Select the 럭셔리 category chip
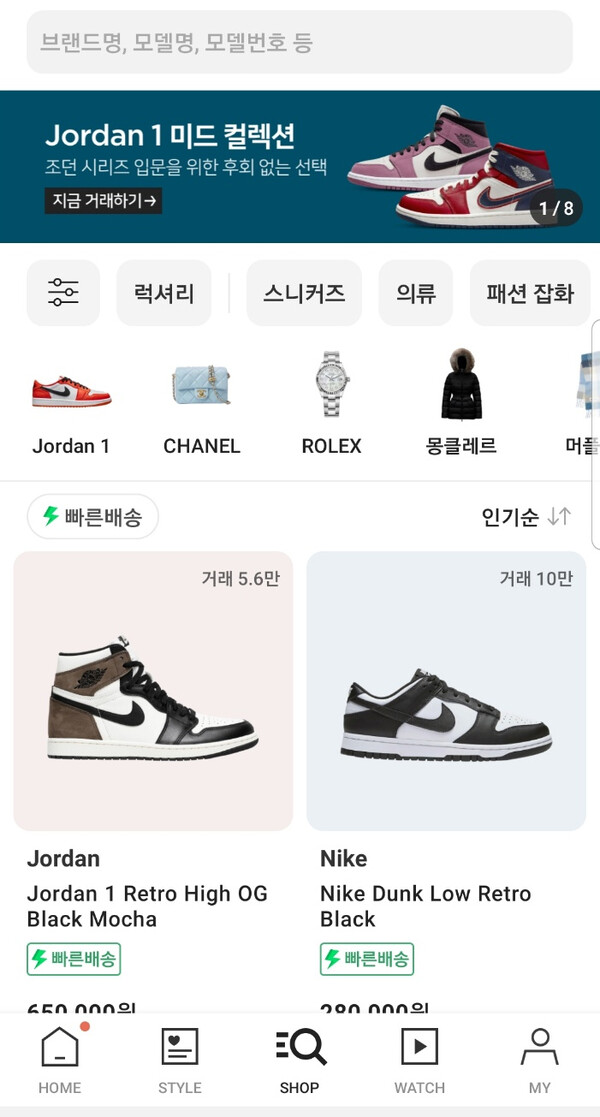 point(164,293)
